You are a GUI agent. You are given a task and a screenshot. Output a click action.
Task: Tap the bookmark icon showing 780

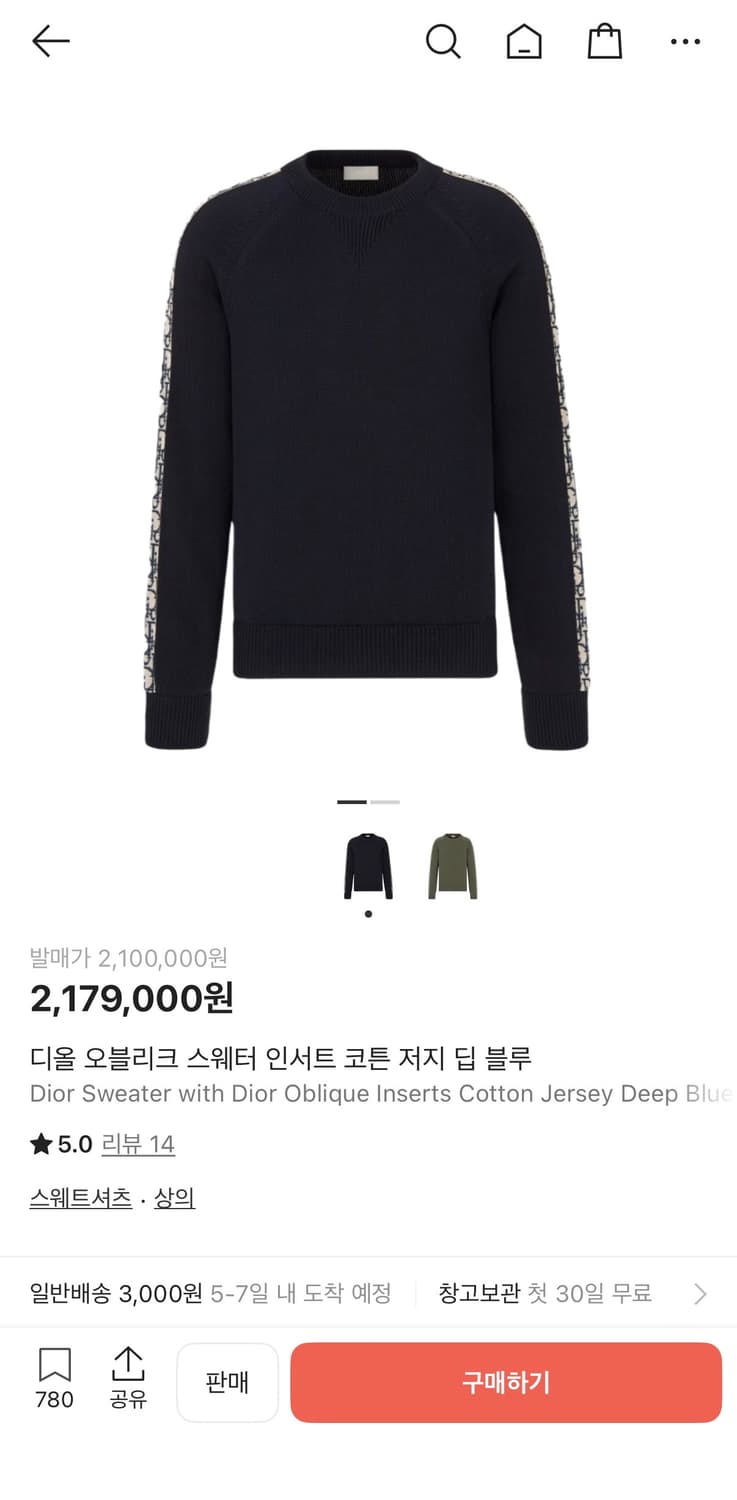(x=53, y=1380)
